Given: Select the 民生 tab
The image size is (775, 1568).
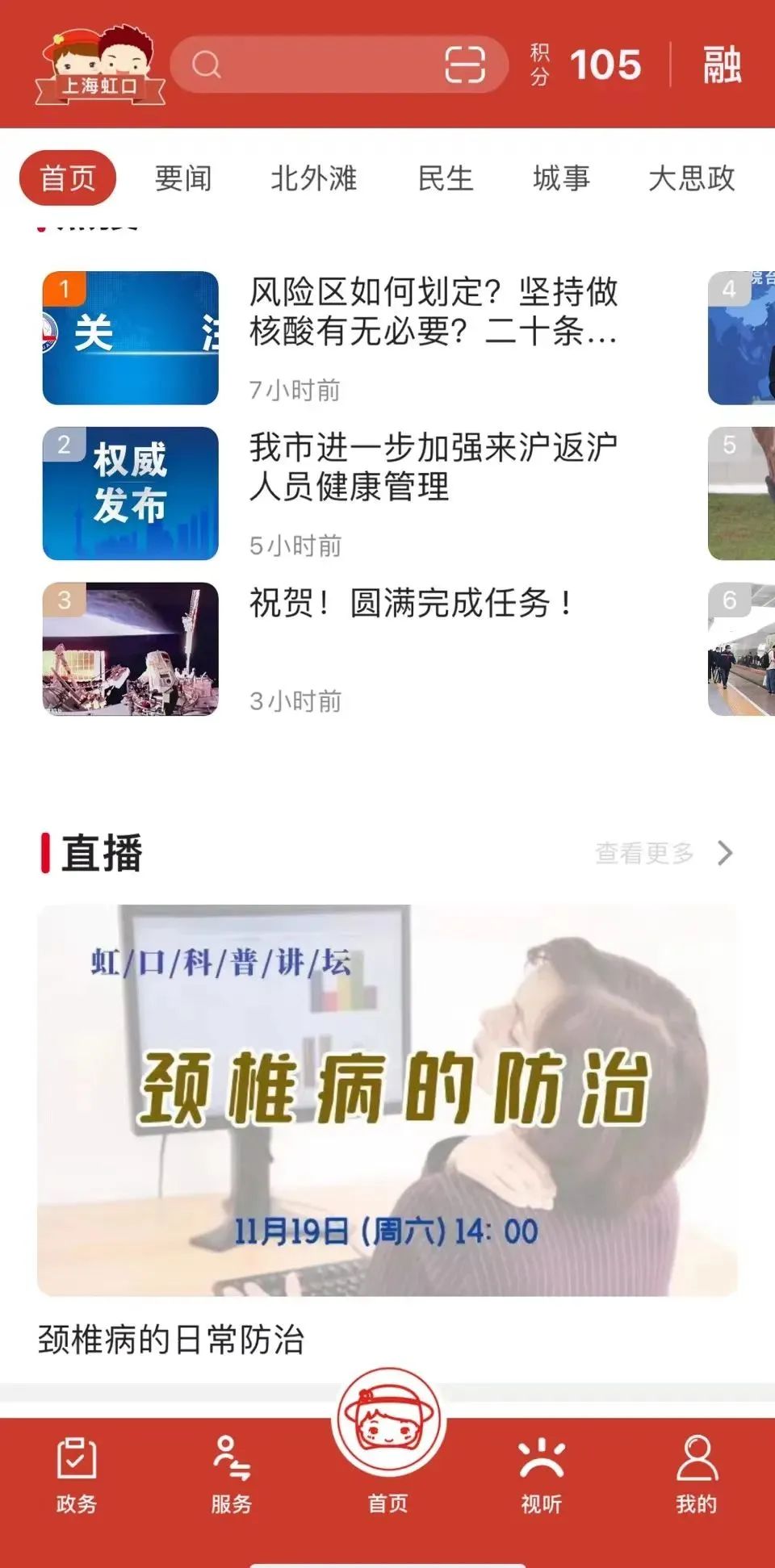Looking at the screenshot, I should tap(445, 178).
